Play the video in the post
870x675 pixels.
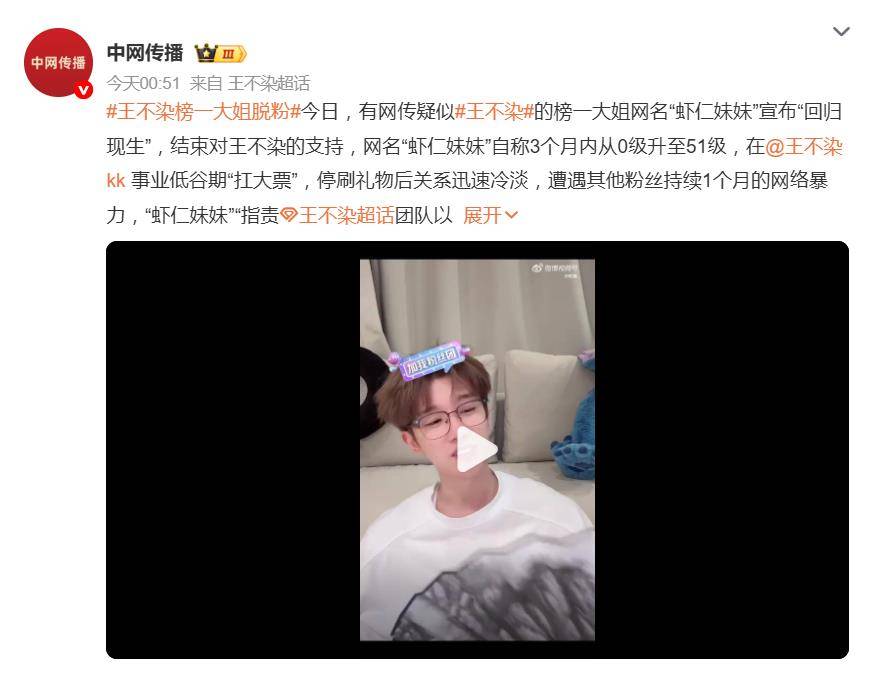pyautogui.click(x=476, y=450)
